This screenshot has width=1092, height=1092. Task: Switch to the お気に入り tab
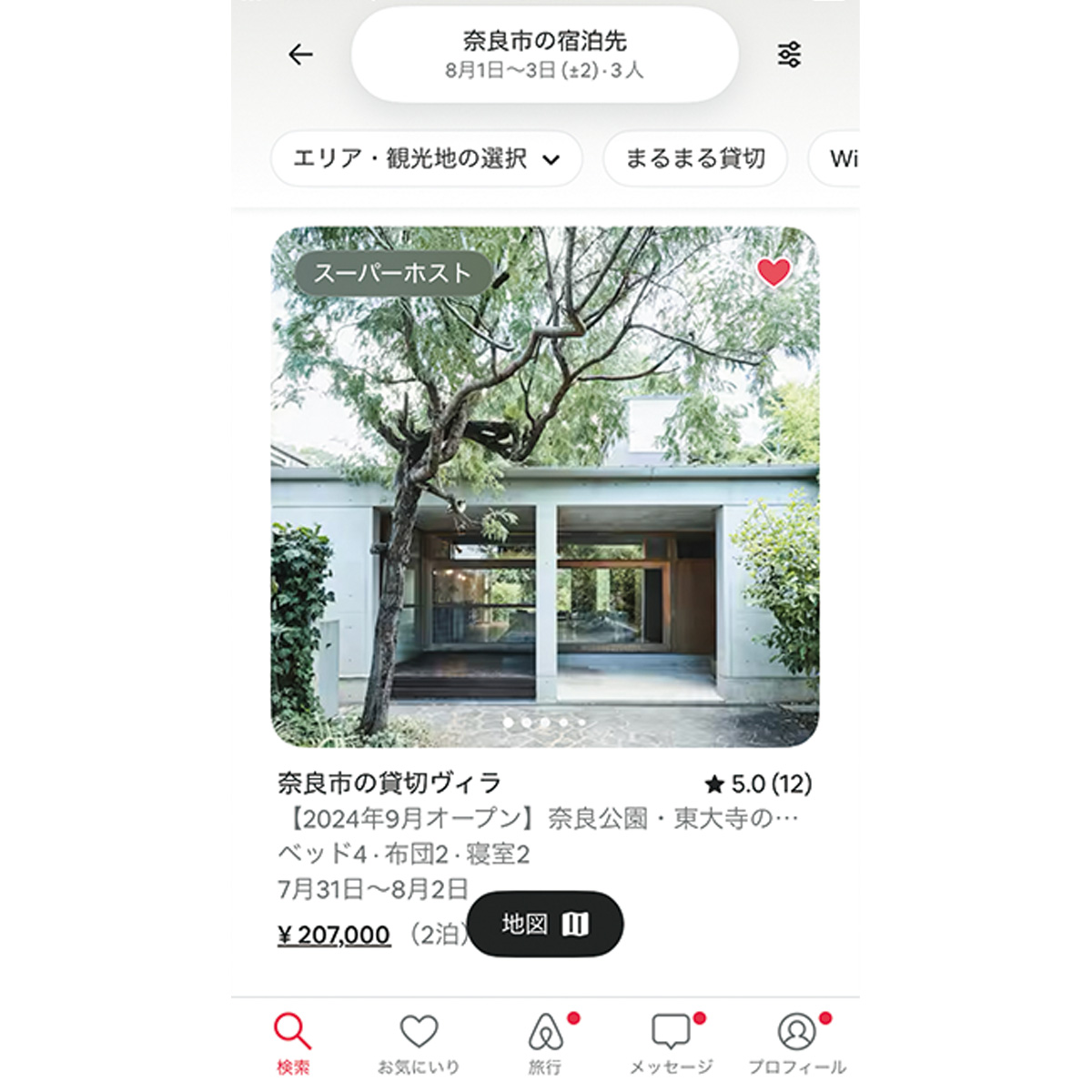(419, 1043)
